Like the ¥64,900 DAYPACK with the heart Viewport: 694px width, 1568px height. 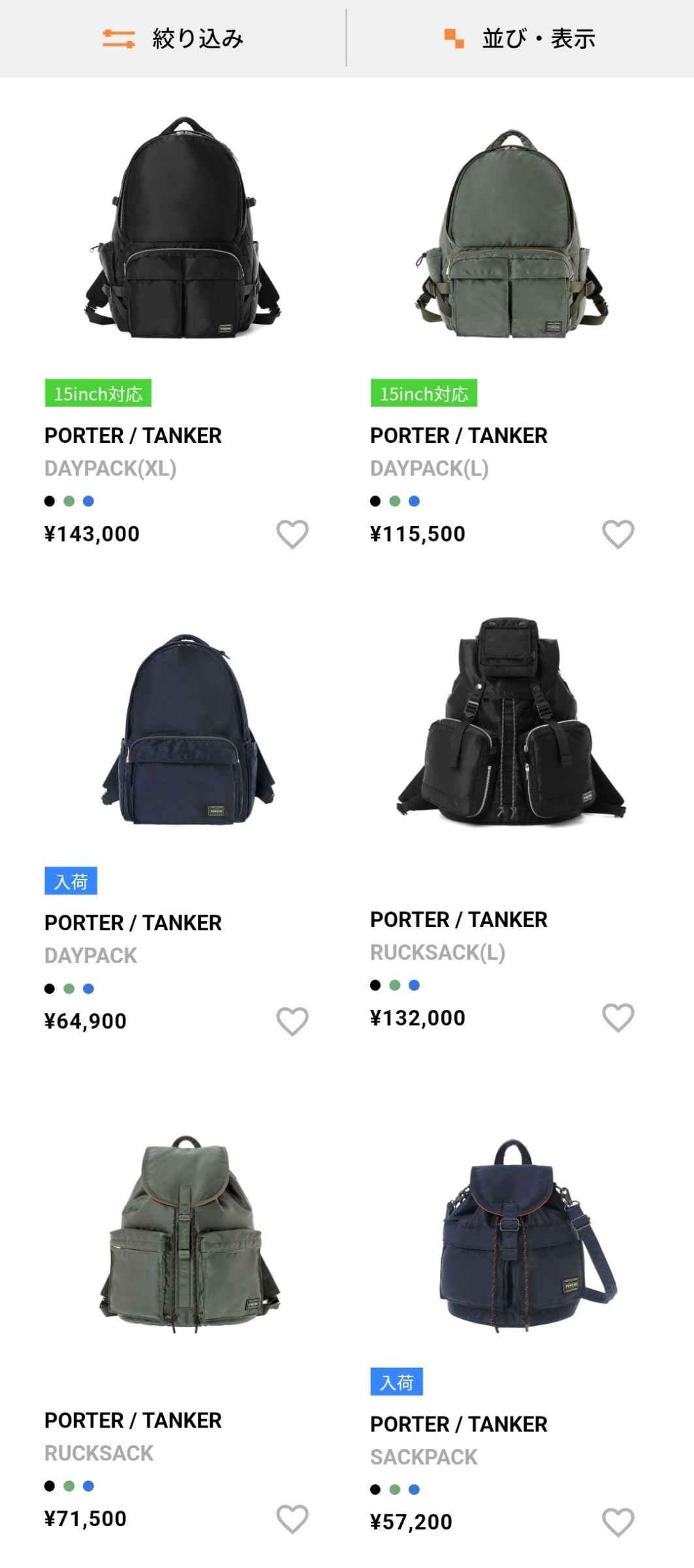tap(292, 1021)
